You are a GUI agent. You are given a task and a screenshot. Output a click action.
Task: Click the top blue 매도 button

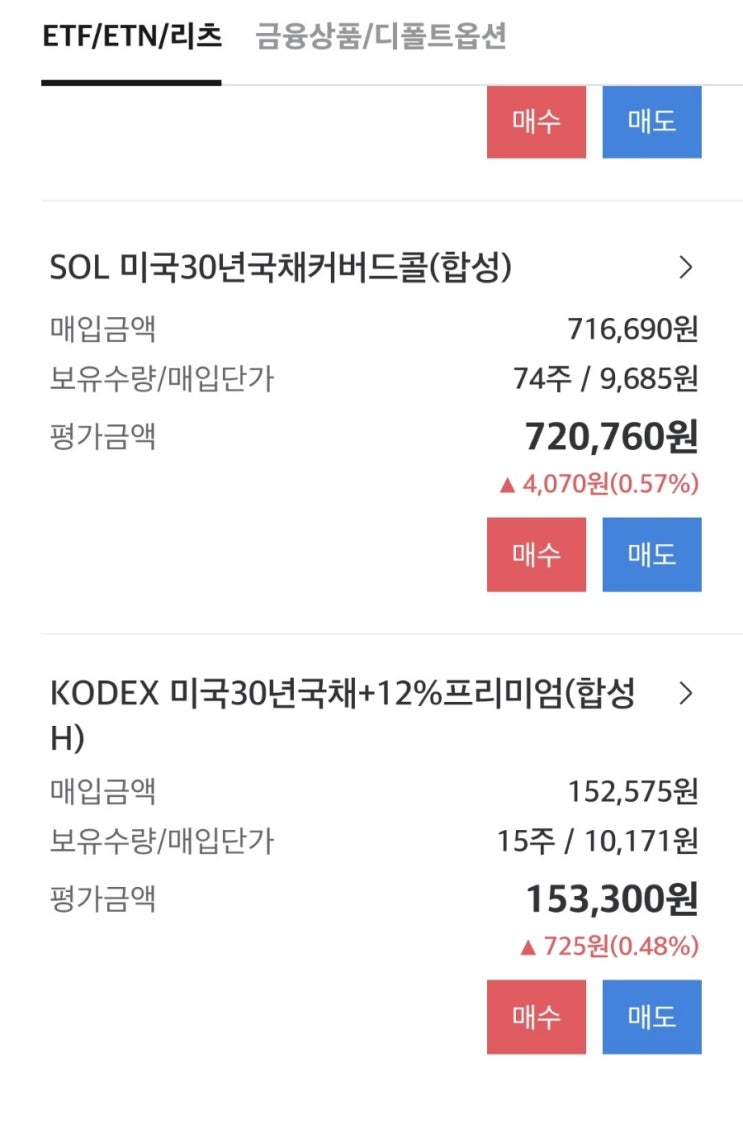click(x=652, y=122)
